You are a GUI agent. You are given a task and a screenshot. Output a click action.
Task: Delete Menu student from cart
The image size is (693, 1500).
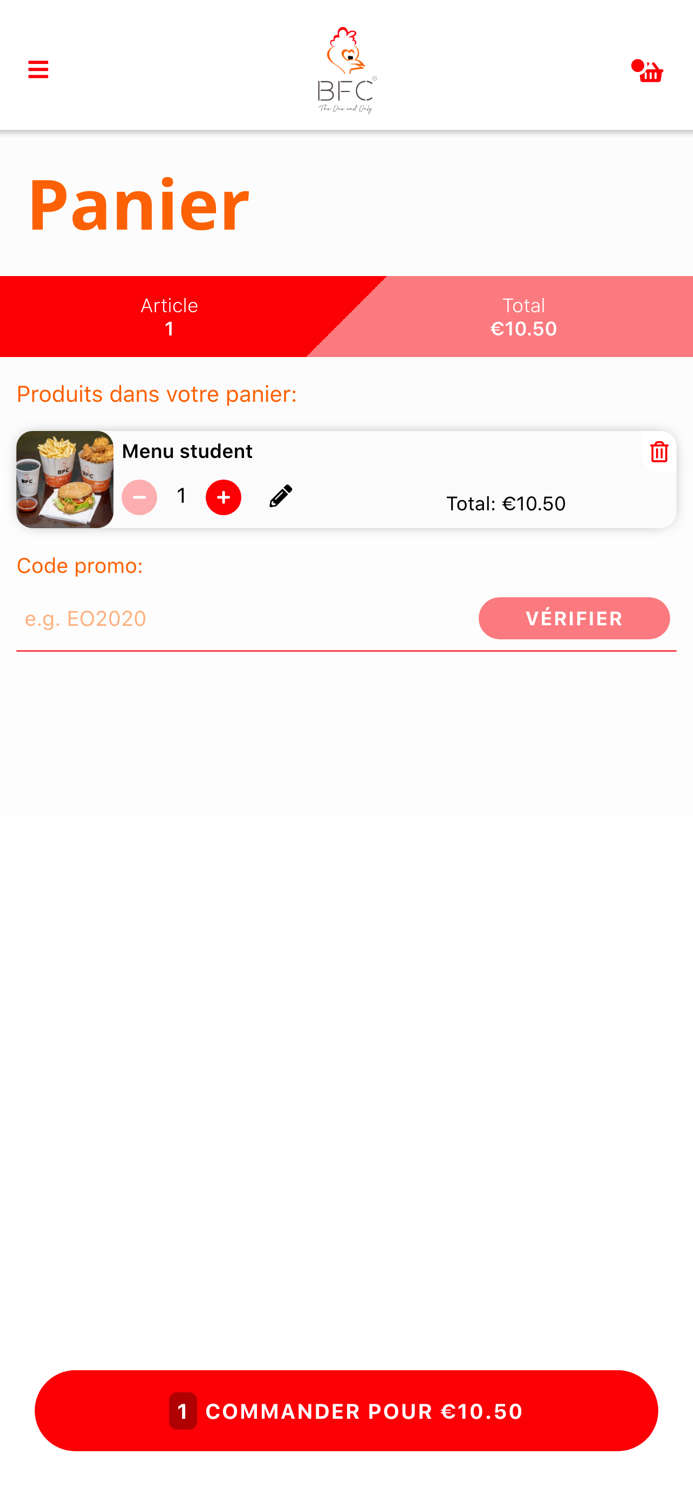point(659,452)
